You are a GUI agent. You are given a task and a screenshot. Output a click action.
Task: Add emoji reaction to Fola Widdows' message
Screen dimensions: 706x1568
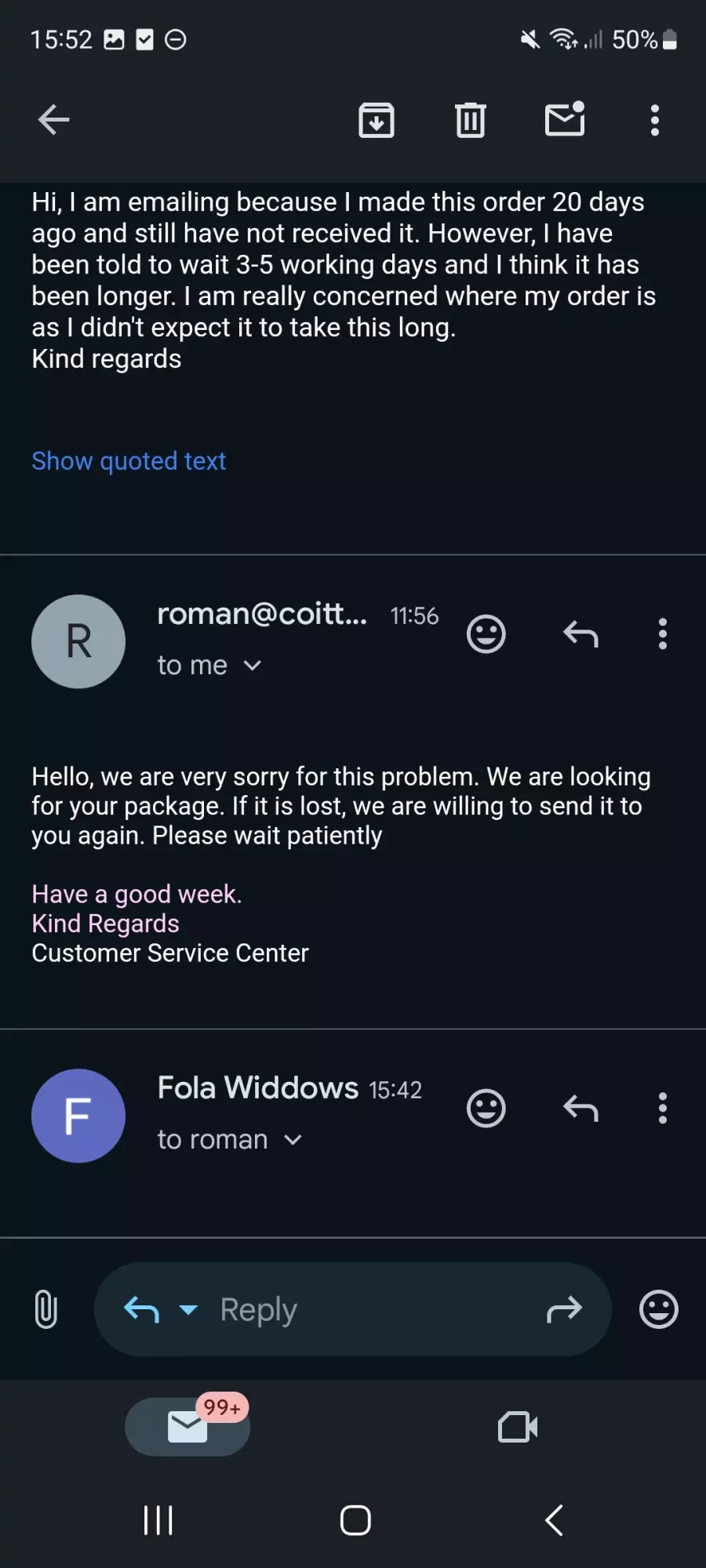(486, 1108)
